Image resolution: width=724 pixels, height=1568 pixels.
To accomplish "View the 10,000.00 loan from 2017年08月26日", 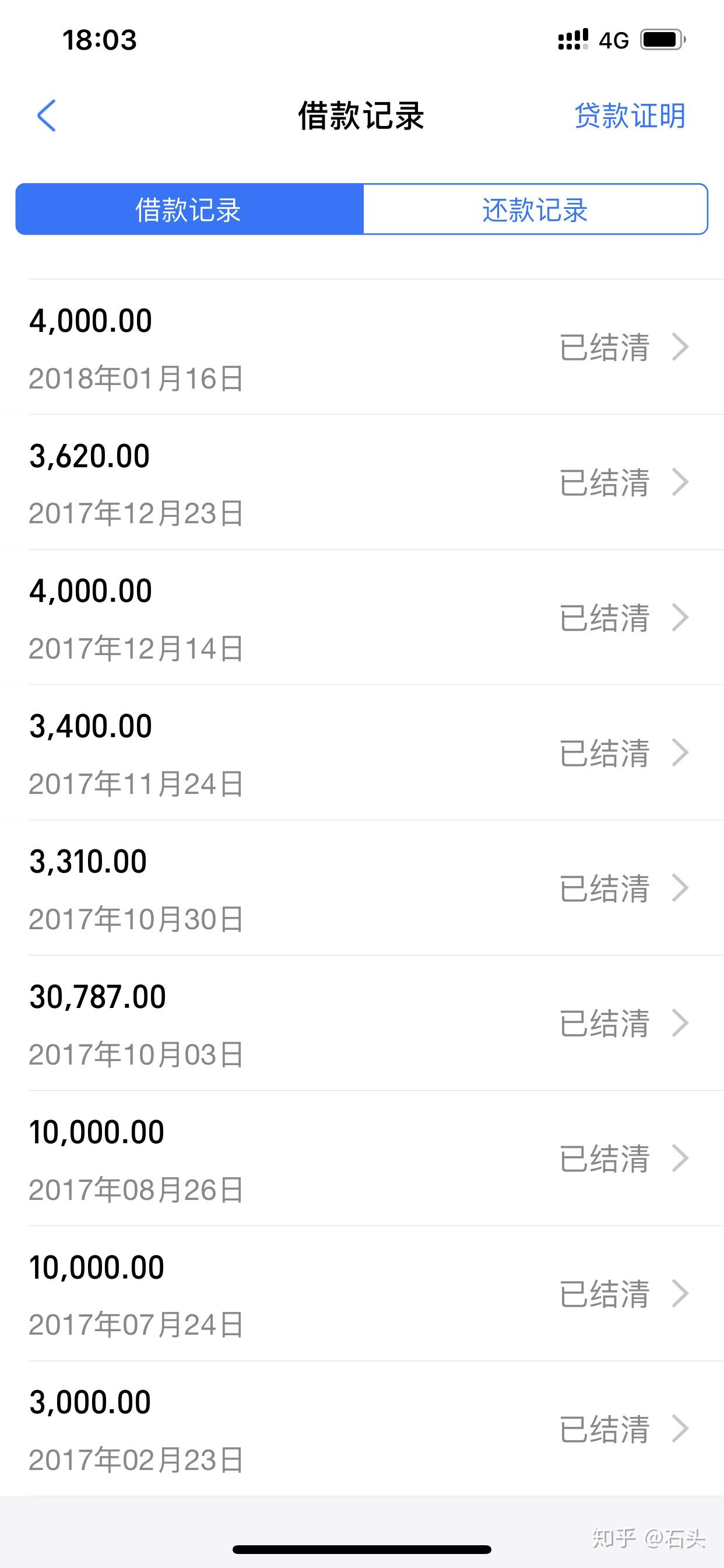I will pyautogui.click(x=362, y=1158).
